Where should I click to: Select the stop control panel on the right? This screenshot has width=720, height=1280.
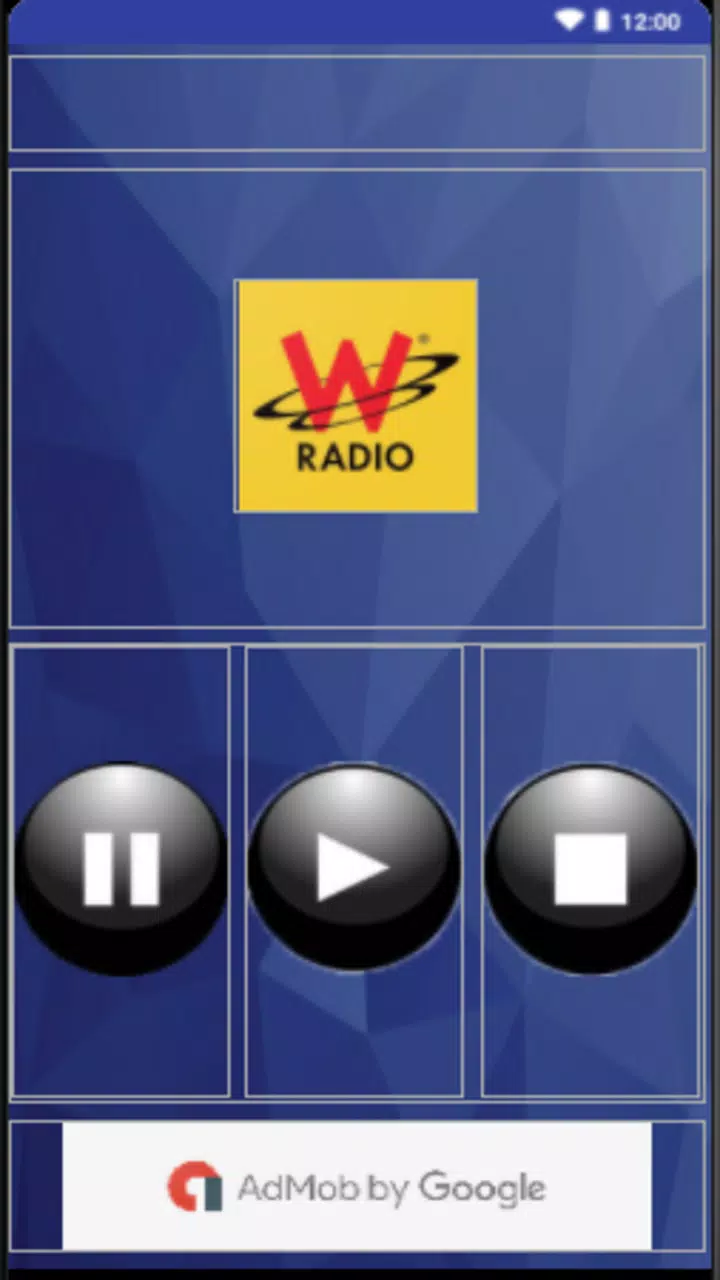(x=590, y=865)
